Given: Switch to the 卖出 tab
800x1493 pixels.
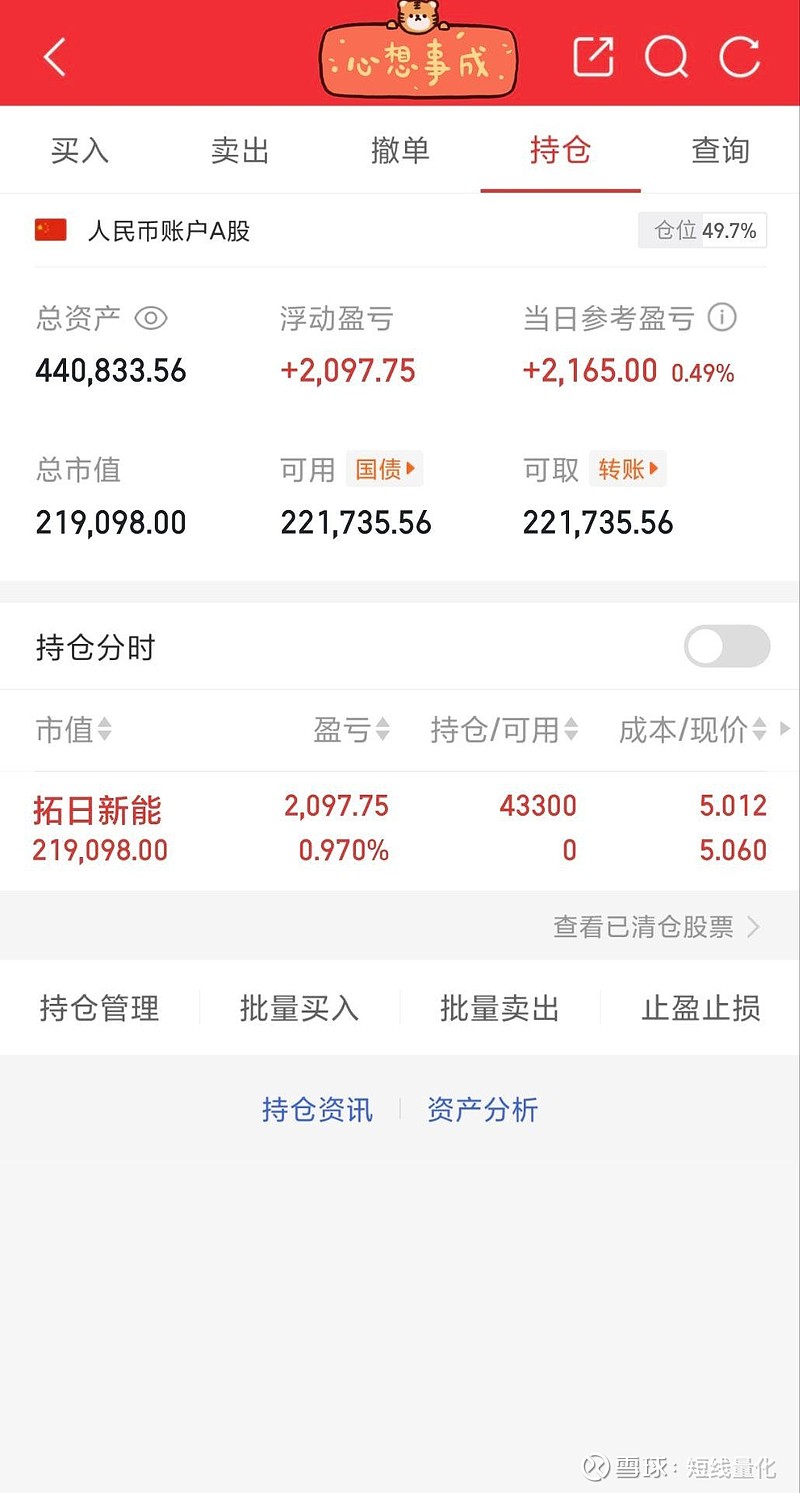Looking at the screenshot, I should (240, 151).
